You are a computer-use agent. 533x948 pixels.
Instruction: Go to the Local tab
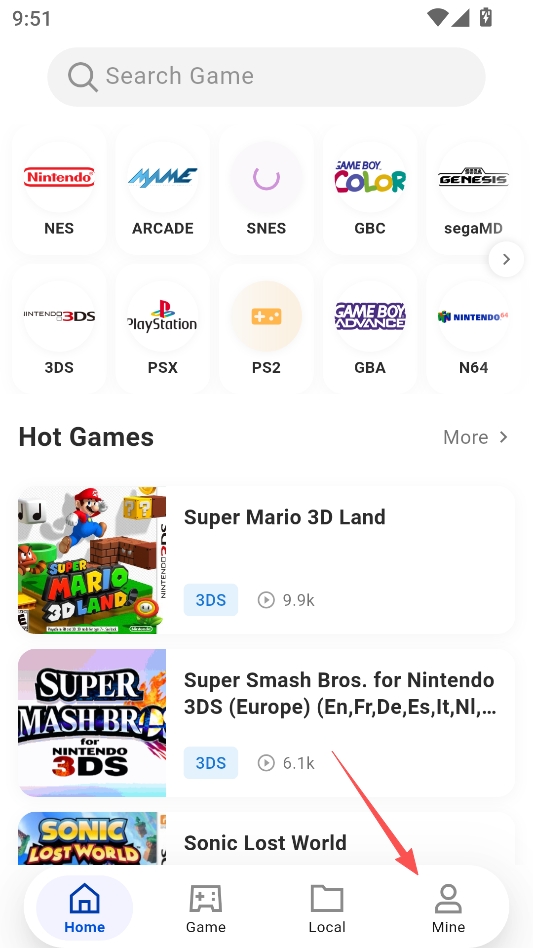coord(327,908)
